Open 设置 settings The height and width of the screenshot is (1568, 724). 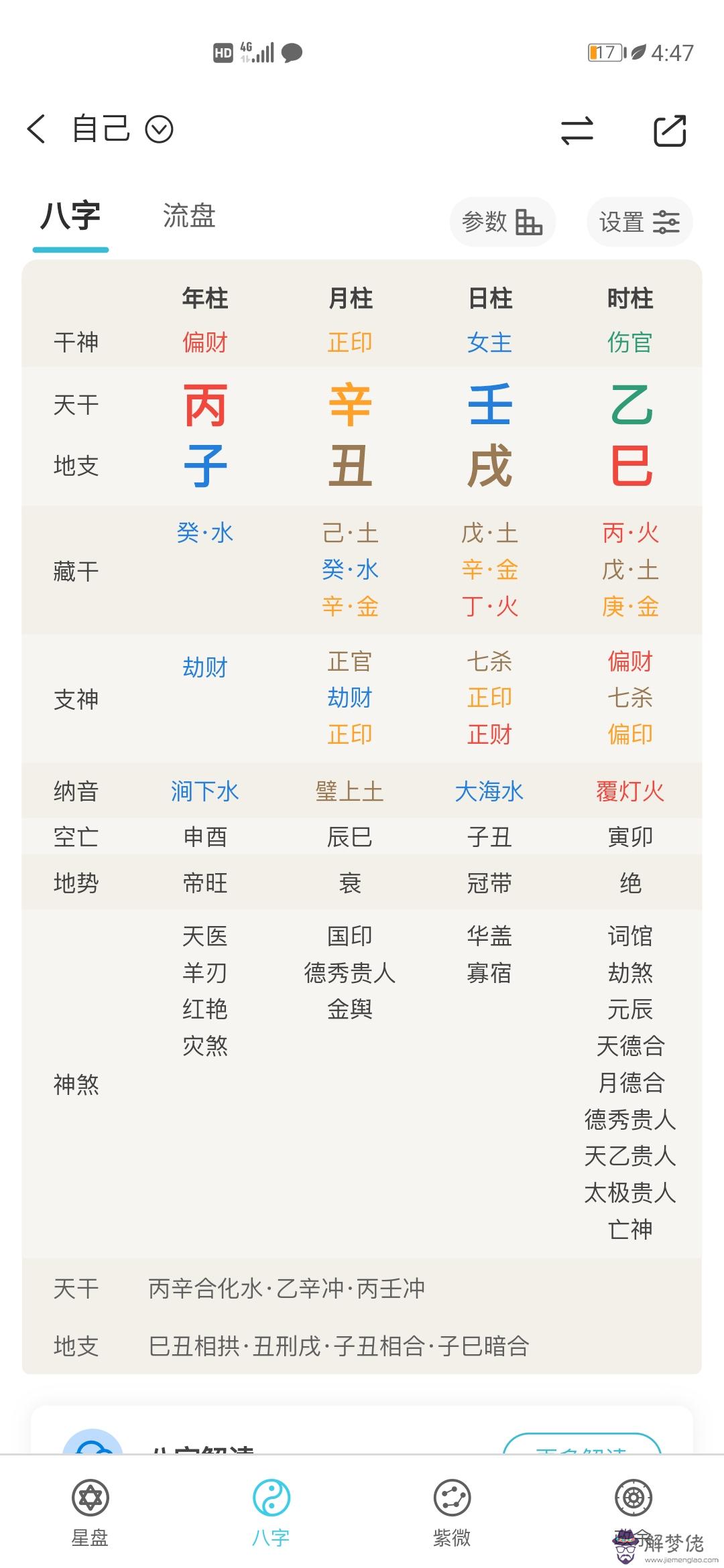(639, 222)
